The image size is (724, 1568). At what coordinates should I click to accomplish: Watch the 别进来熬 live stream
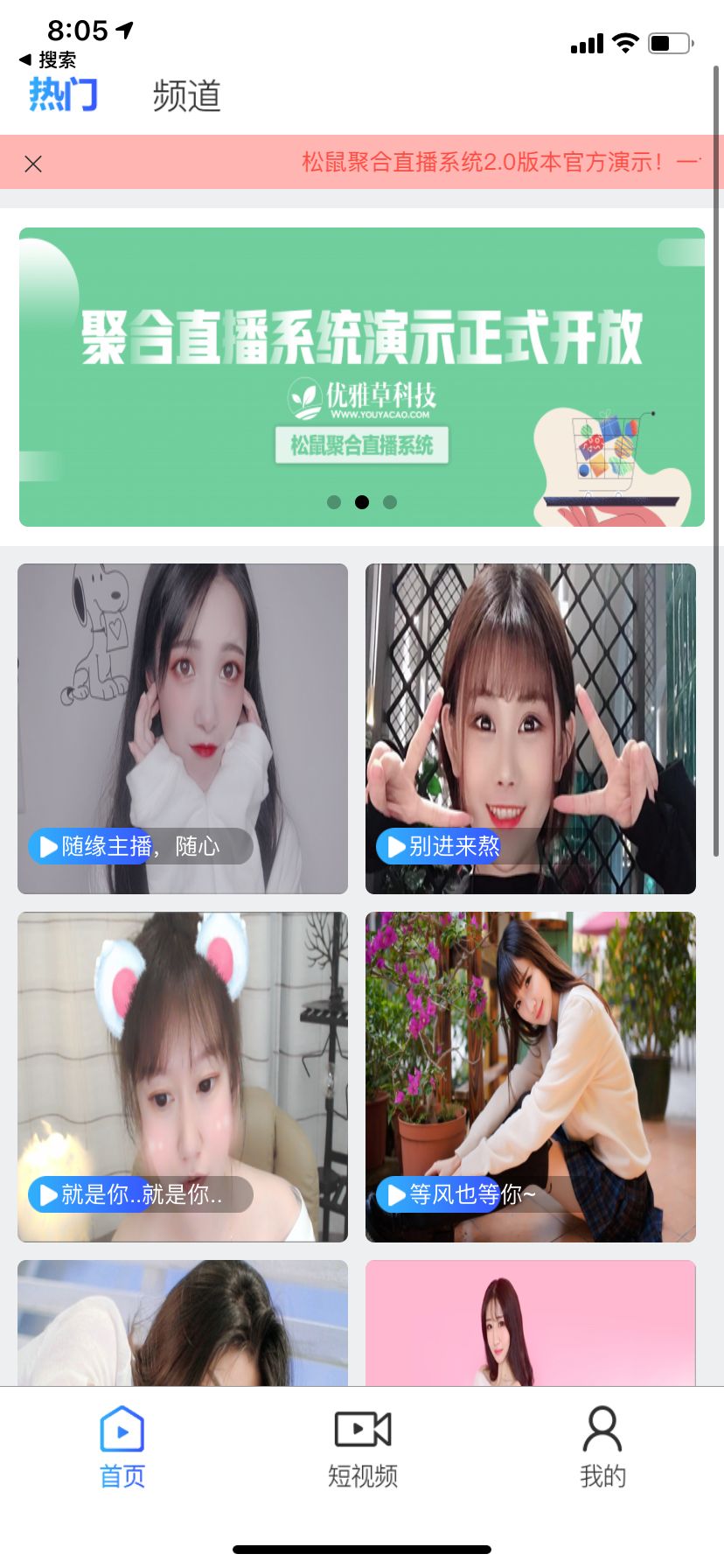click(530, 728)
